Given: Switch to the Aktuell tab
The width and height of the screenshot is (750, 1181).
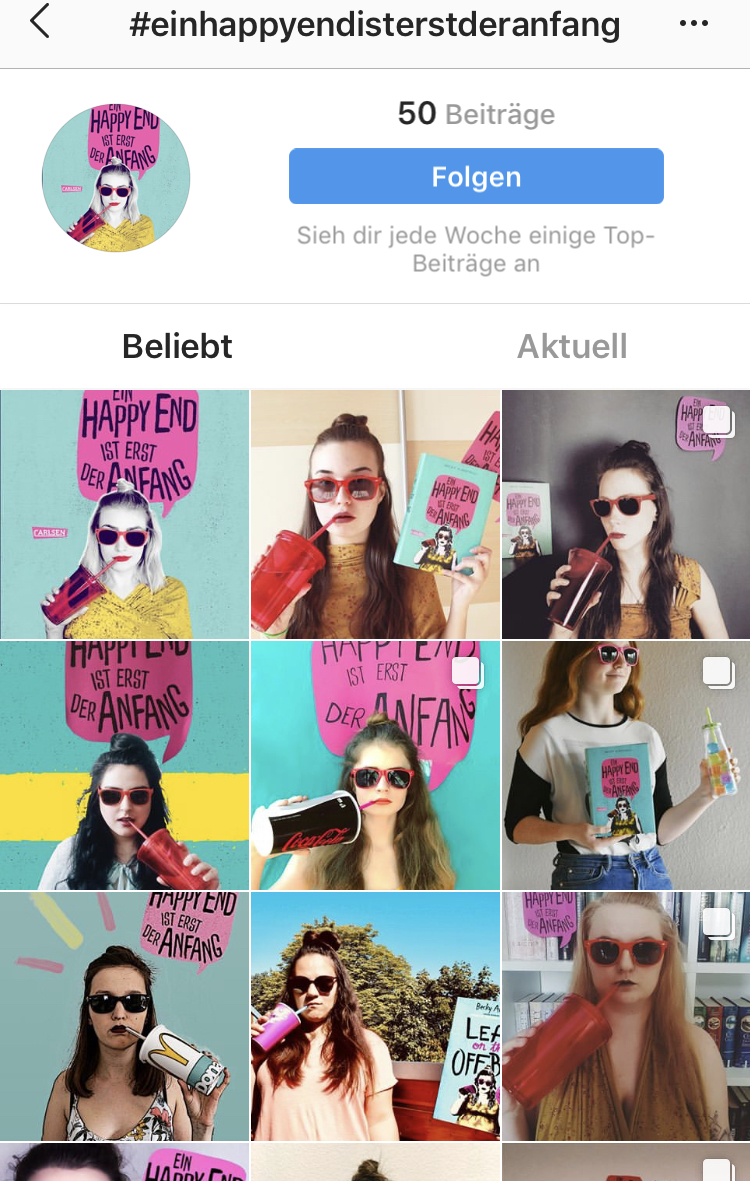Looking at the screenshot, I should click(572, 346).
